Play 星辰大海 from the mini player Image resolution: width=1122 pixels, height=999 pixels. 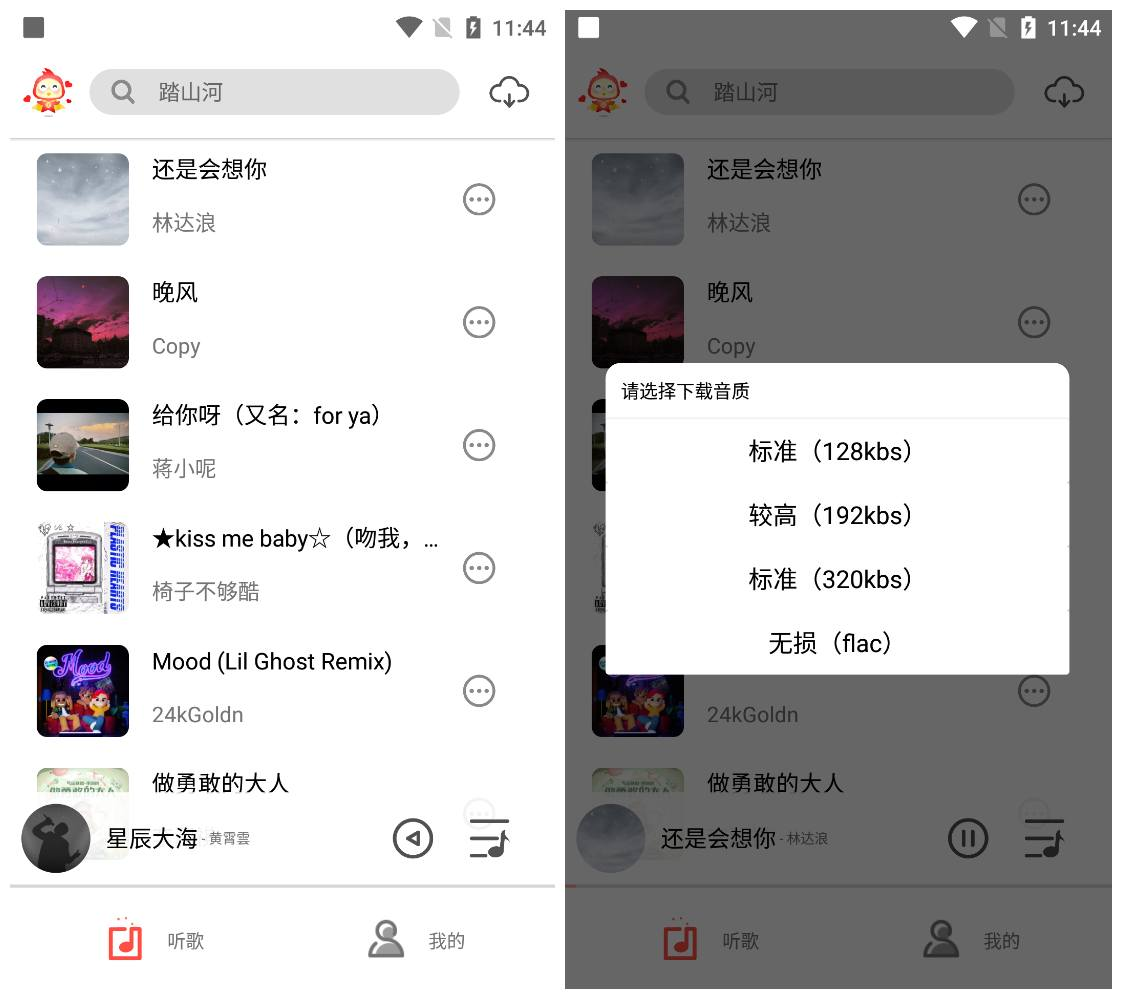click(412, 838)
